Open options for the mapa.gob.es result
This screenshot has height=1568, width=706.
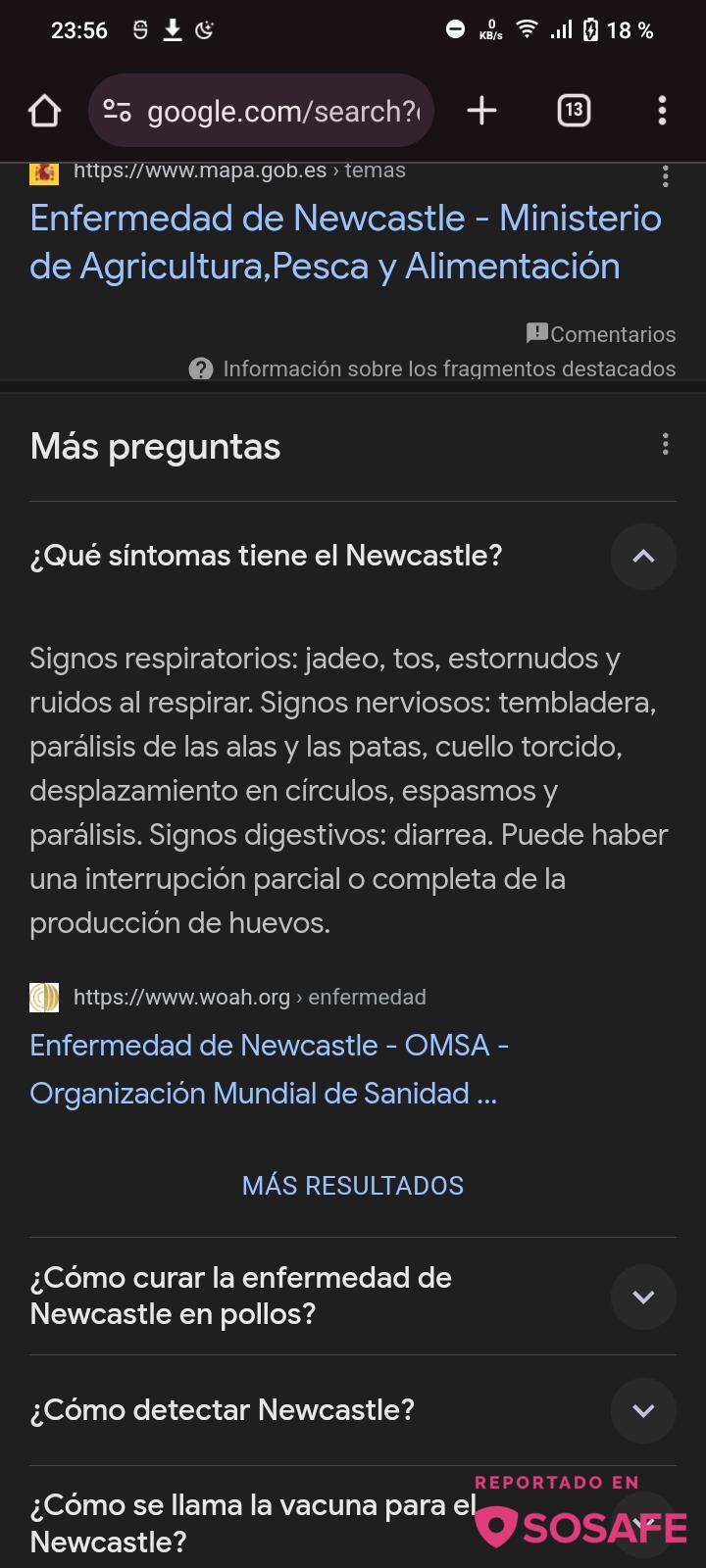pos(666,176)
